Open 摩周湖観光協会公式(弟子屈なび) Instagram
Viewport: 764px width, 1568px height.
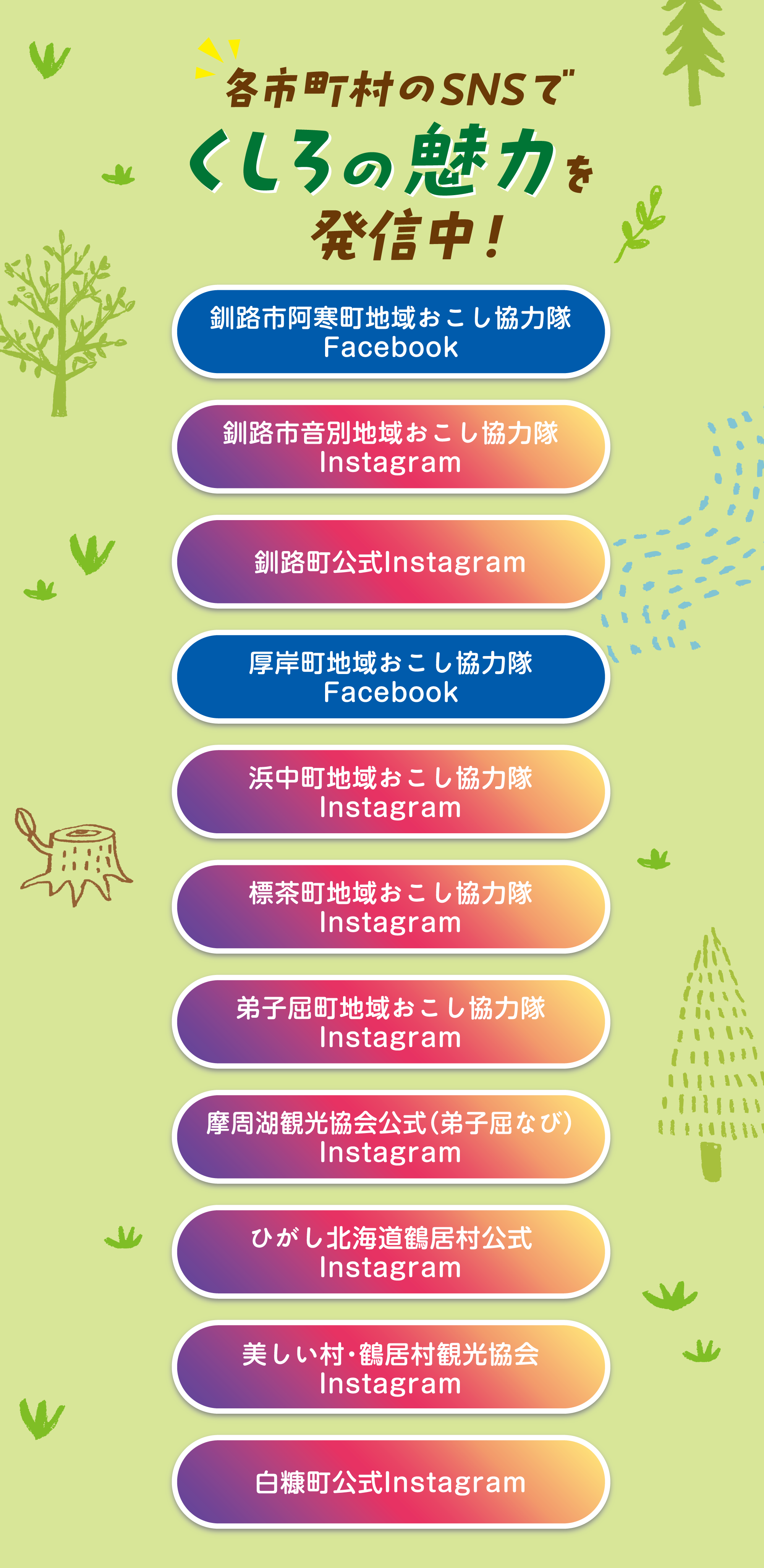click(391, 1137)
